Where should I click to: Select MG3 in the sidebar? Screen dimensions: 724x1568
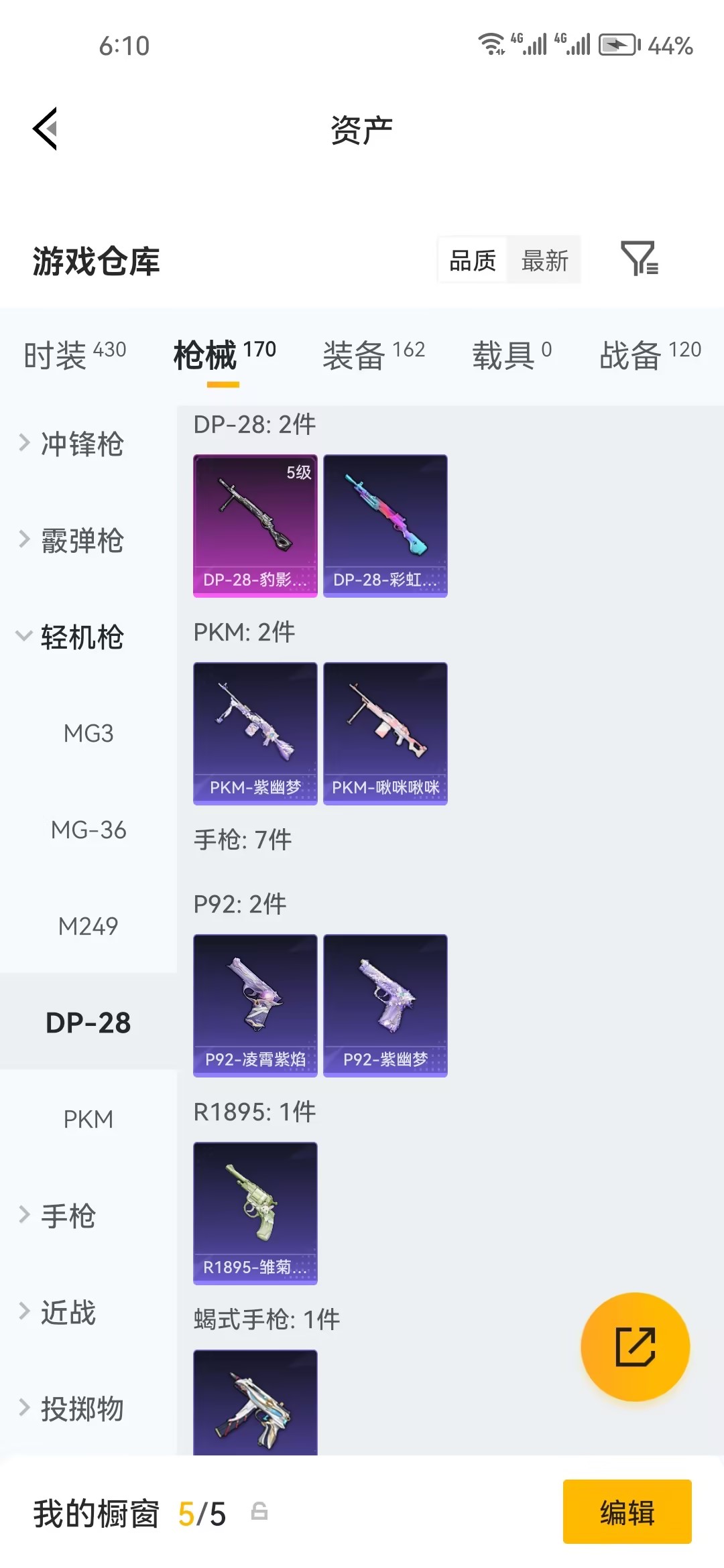88,734
